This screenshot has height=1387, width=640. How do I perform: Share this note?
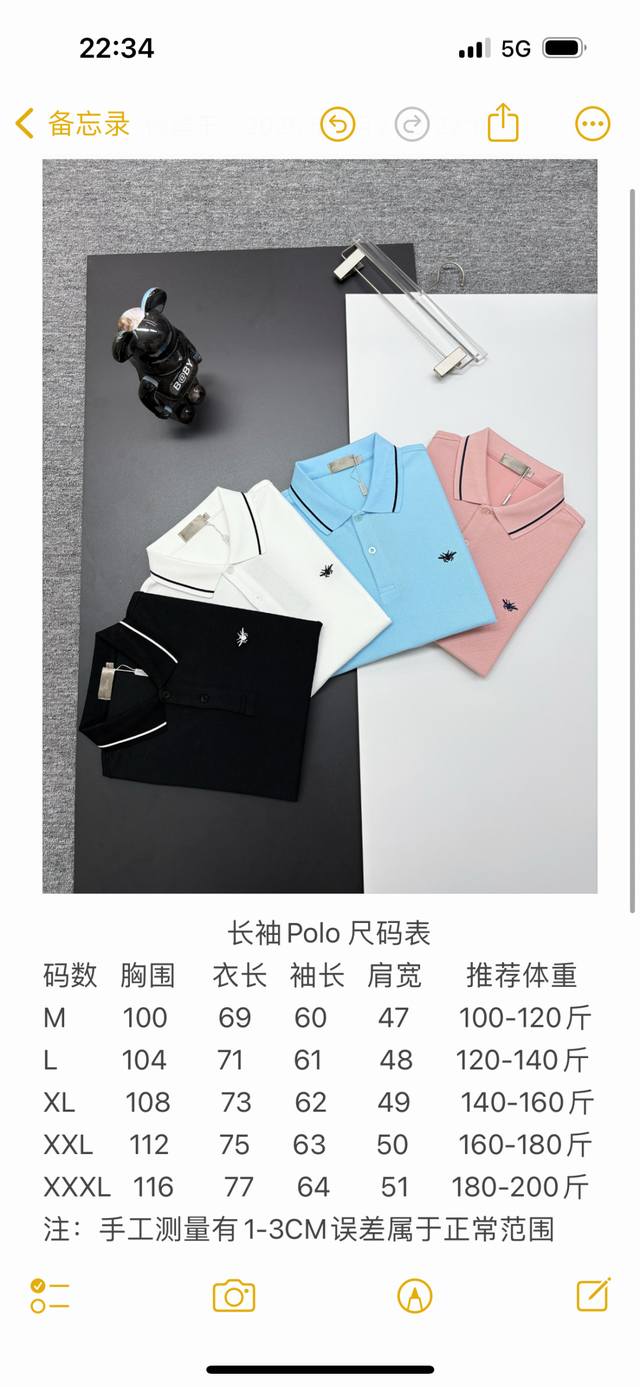[x=503, y=124]
